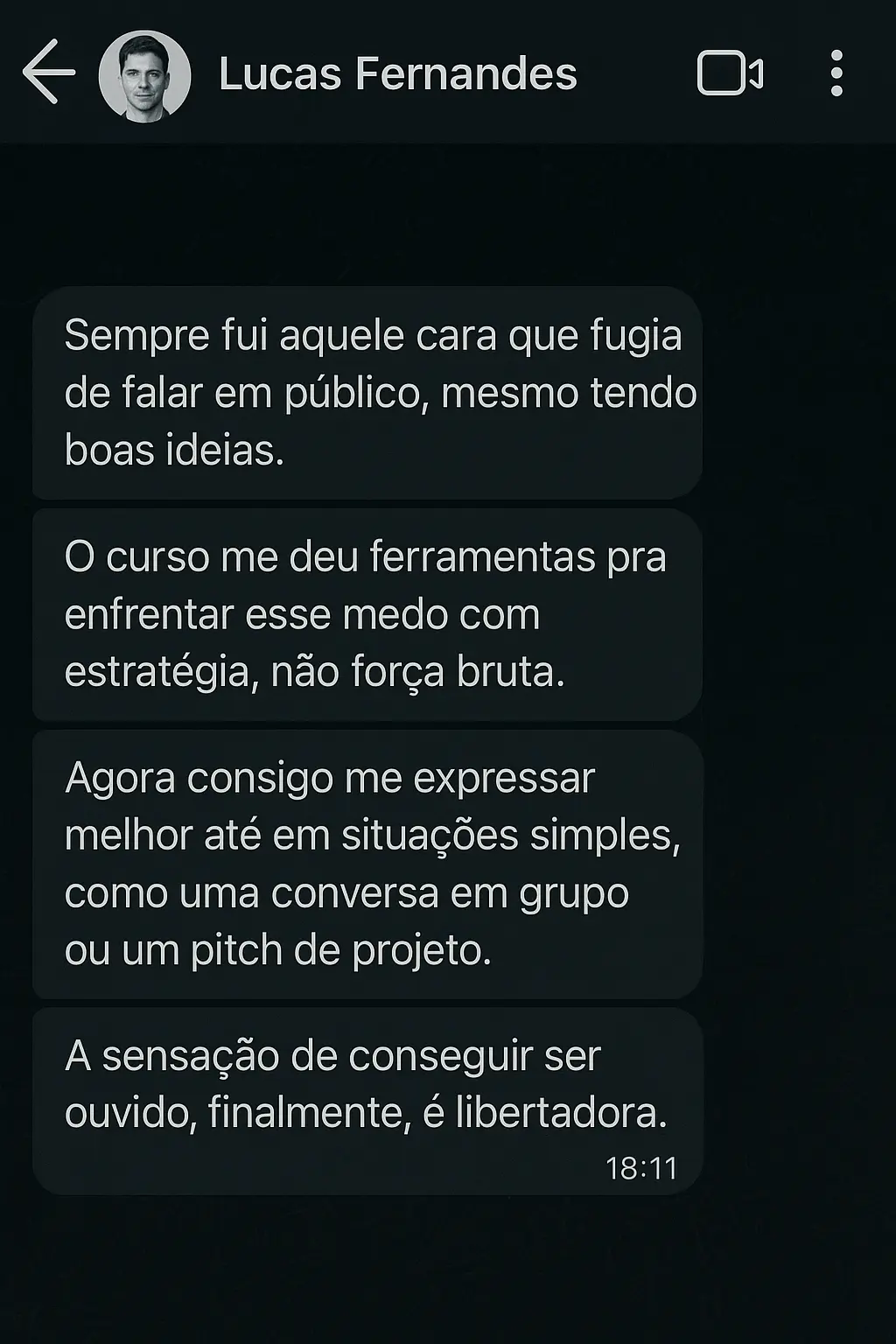The image size is (896, 1344).
Task: Expand the overflow menu in the header
Action: (x=837, y=74)
